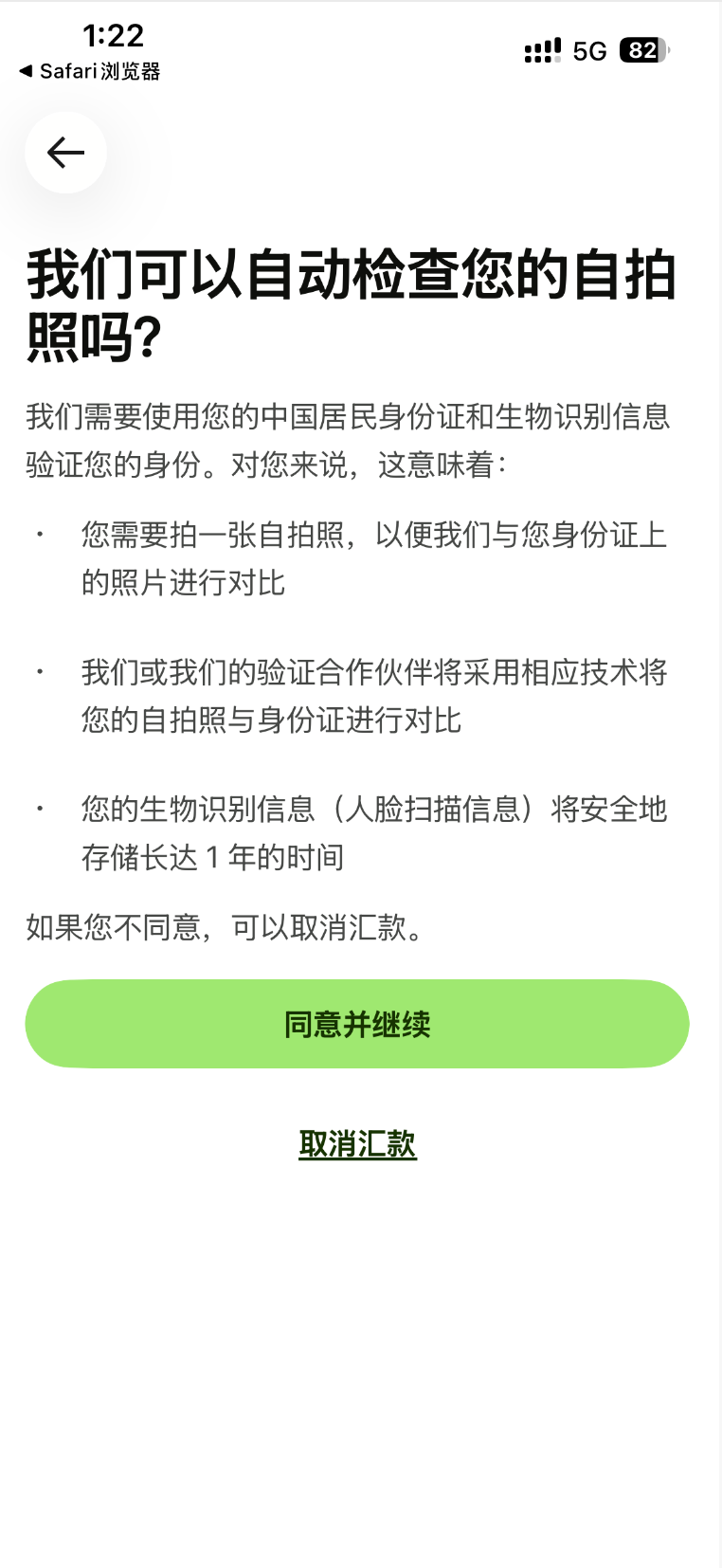
Task: Tap the text 如果您不同意，可以取消汇款
Action: [x=224, y=929]
